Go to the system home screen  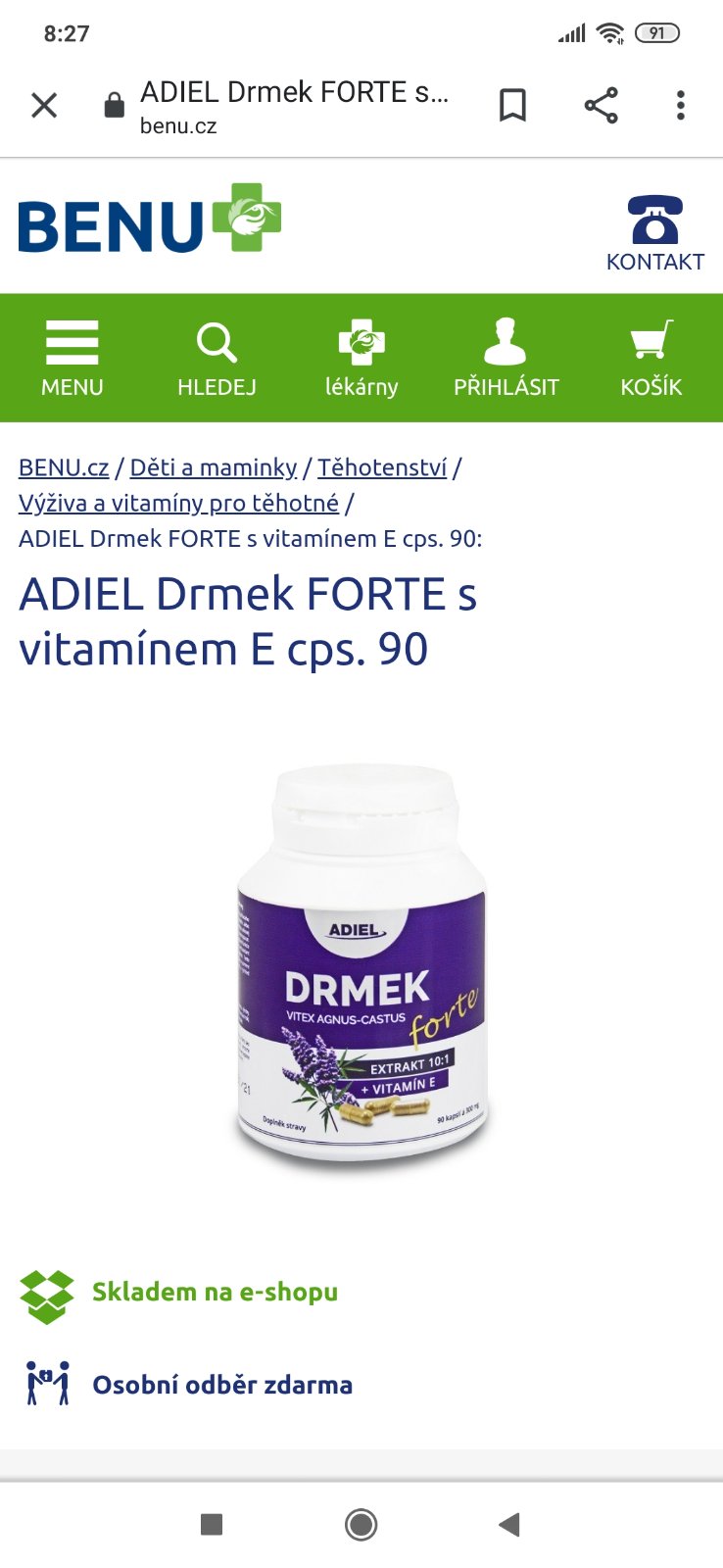click(361, 1524)
